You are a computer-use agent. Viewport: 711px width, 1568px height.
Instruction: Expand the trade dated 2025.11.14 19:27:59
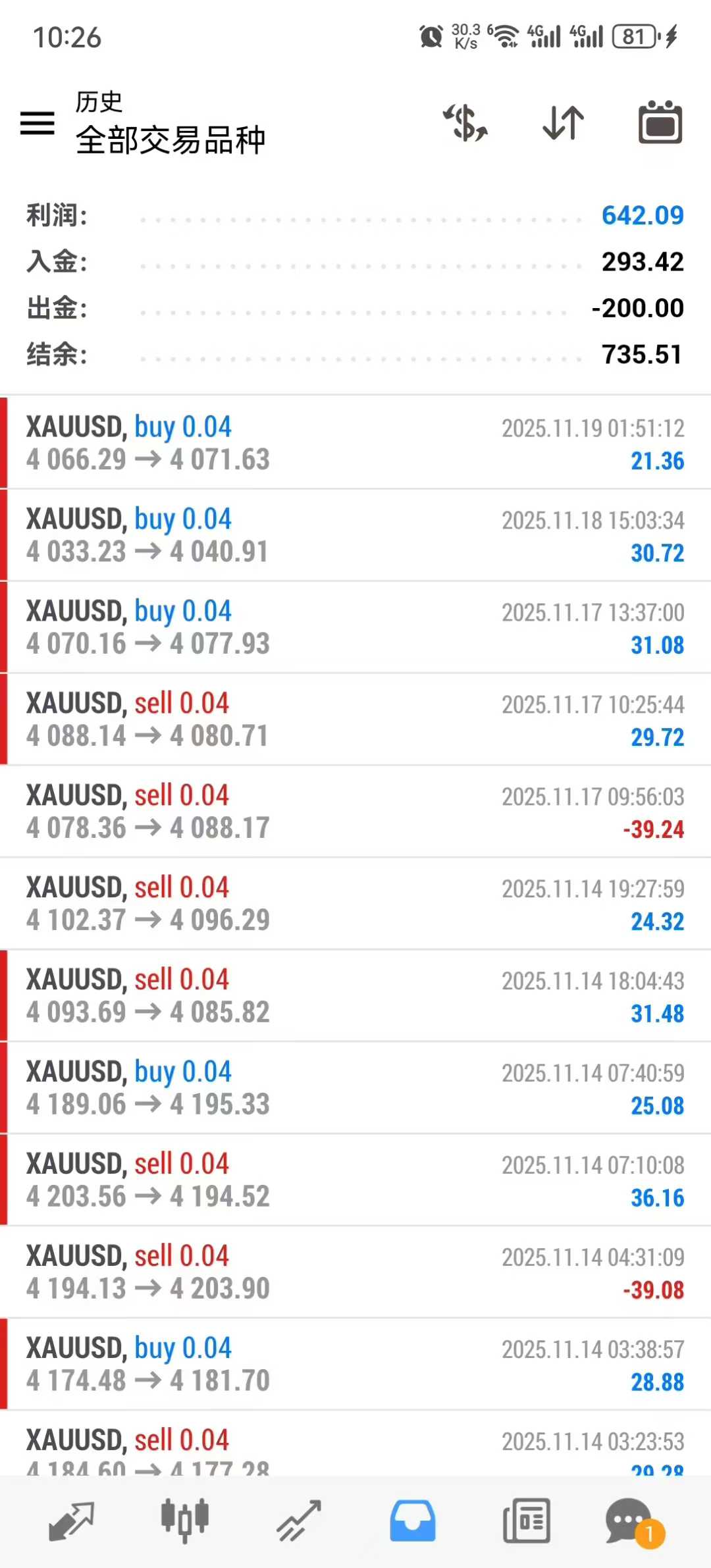coord(355,904)
